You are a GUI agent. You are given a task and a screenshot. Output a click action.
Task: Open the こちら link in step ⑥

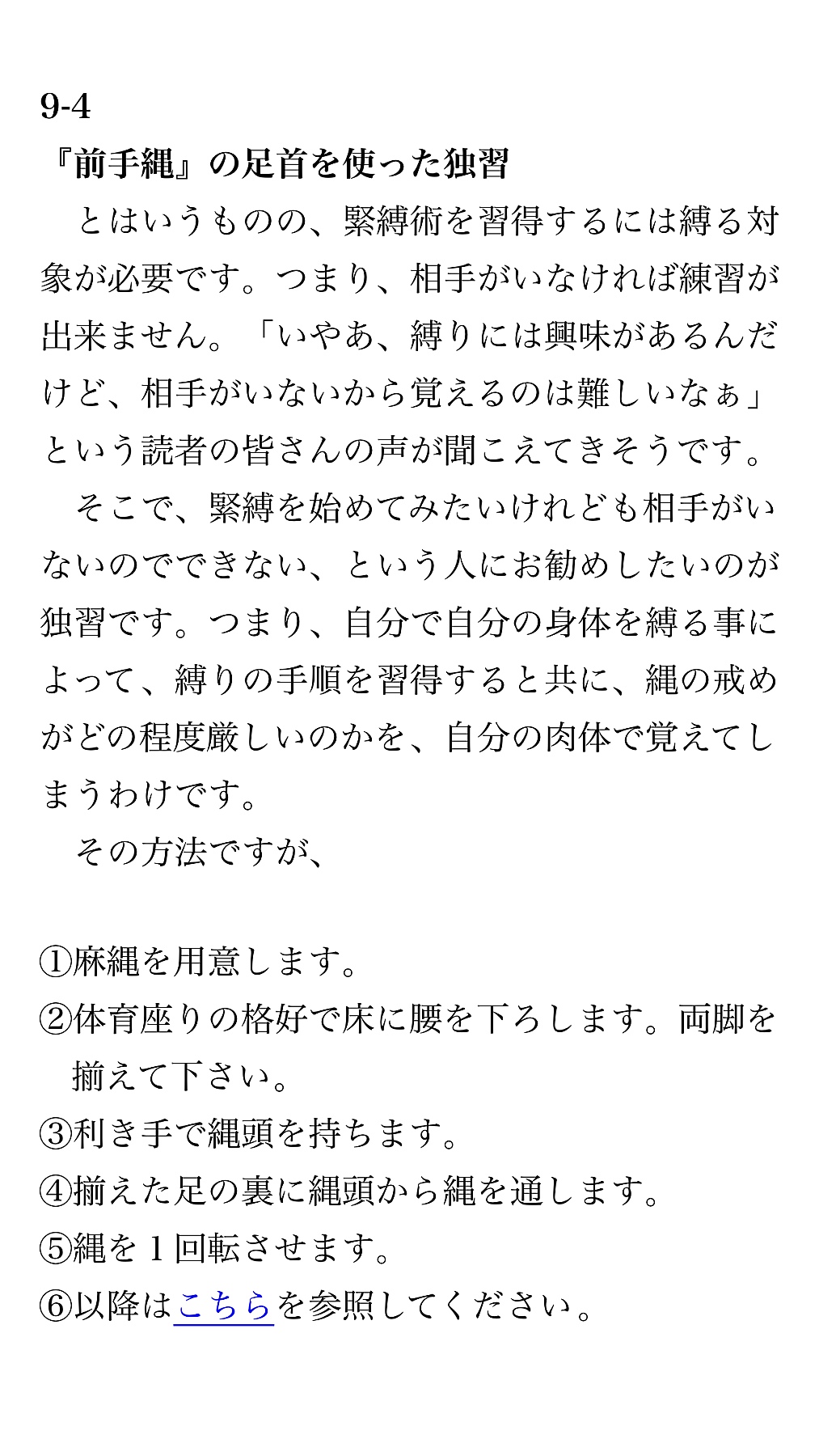(224, 1305)
